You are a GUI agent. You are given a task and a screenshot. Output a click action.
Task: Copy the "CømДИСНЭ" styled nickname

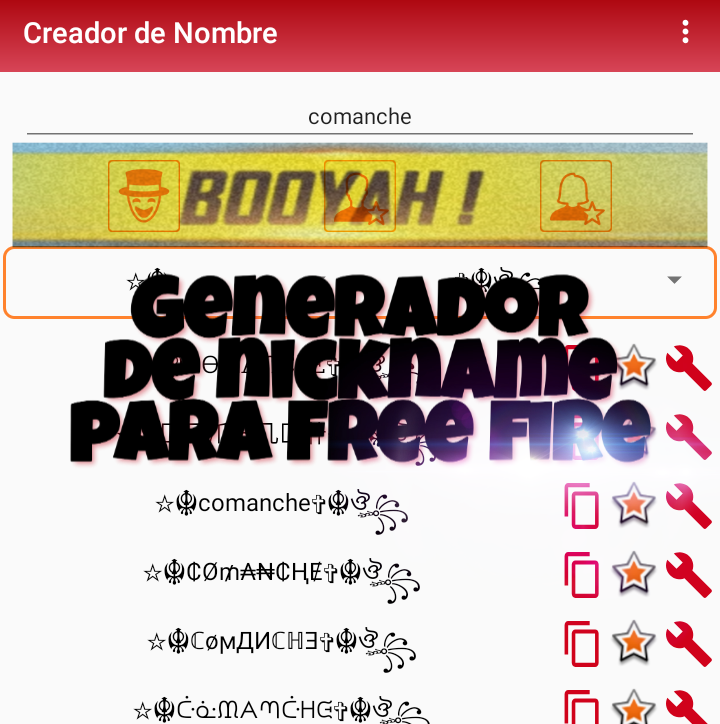[x=582, y=645]
